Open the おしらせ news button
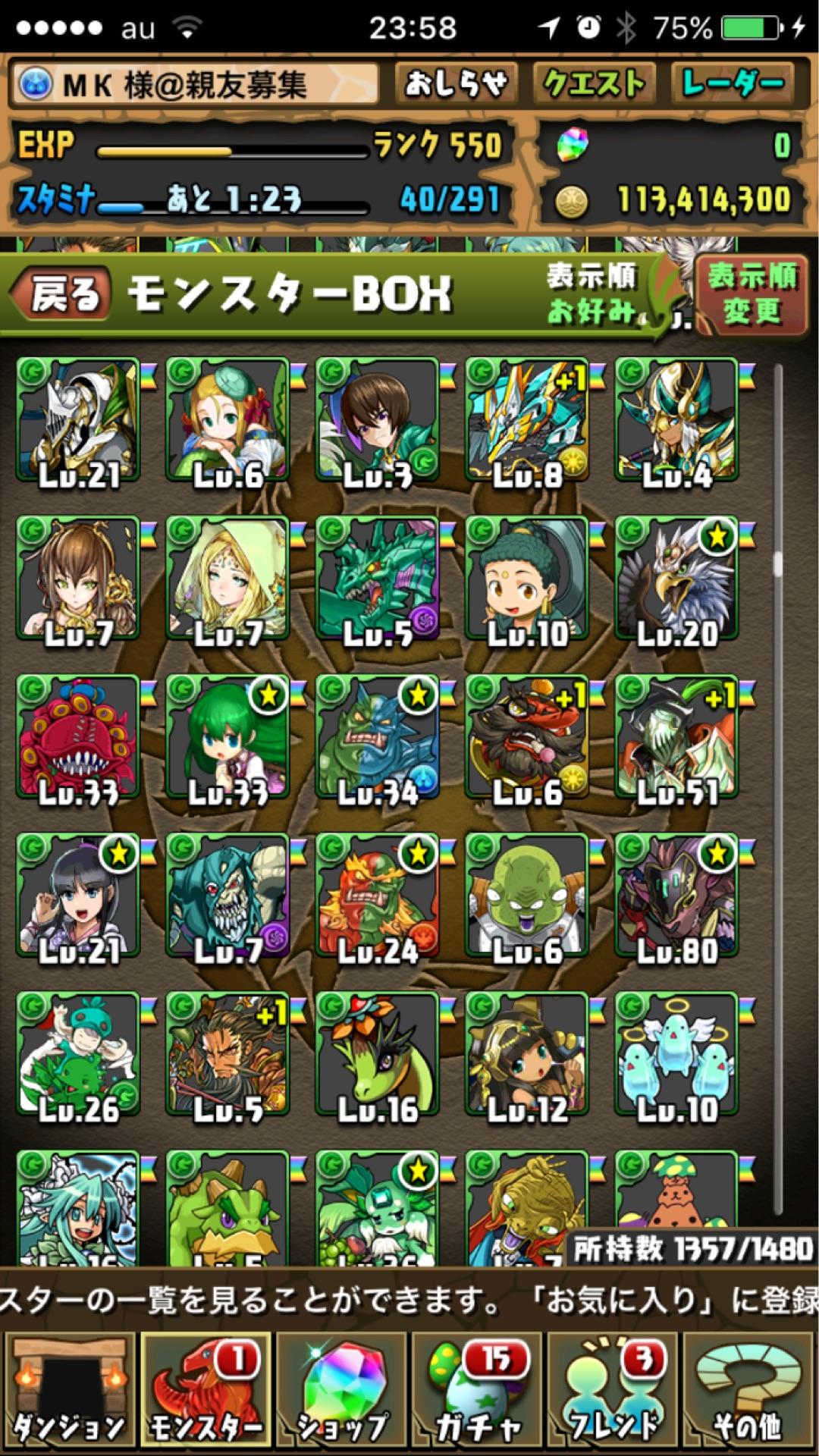 click(x=456, y=83)
